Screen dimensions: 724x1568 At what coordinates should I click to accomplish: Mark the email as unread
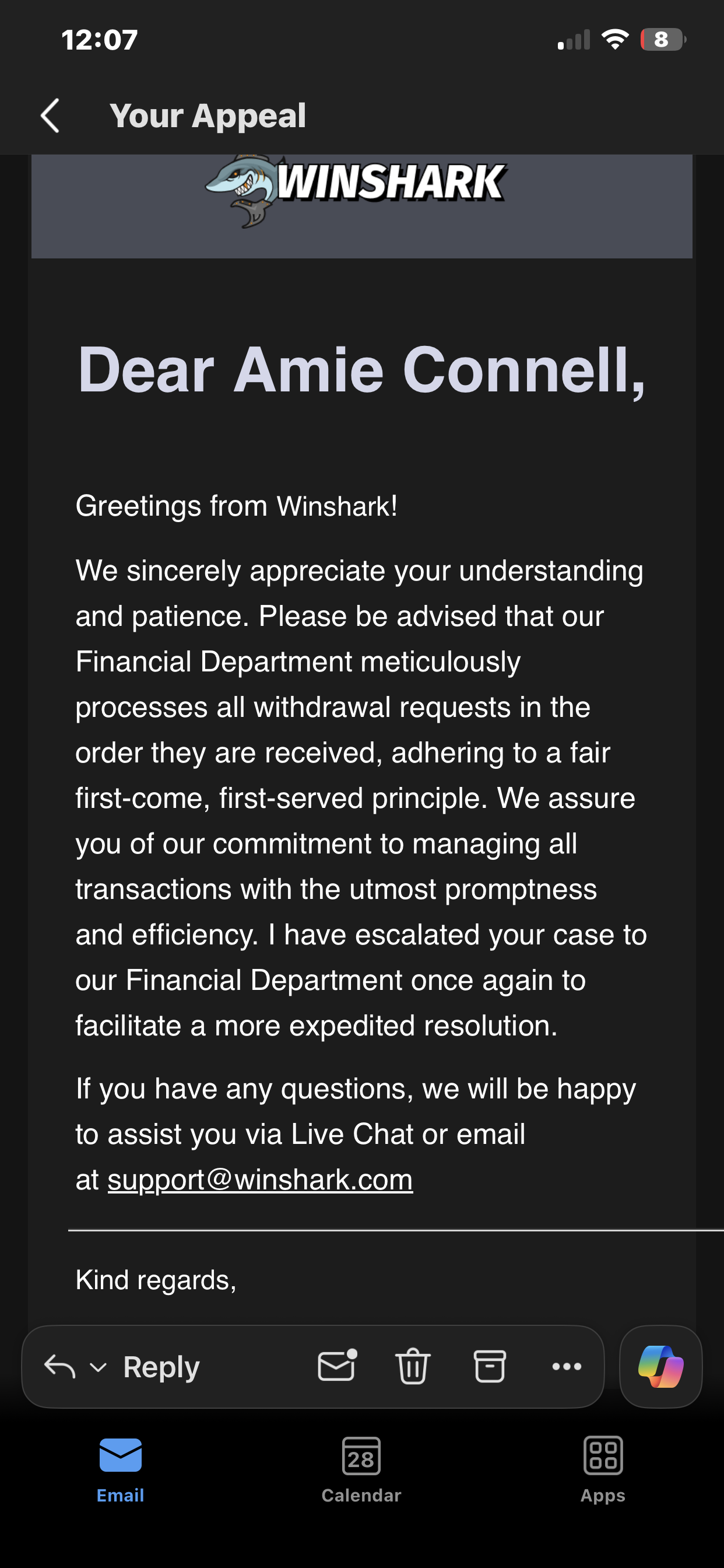pos(337,1366)
